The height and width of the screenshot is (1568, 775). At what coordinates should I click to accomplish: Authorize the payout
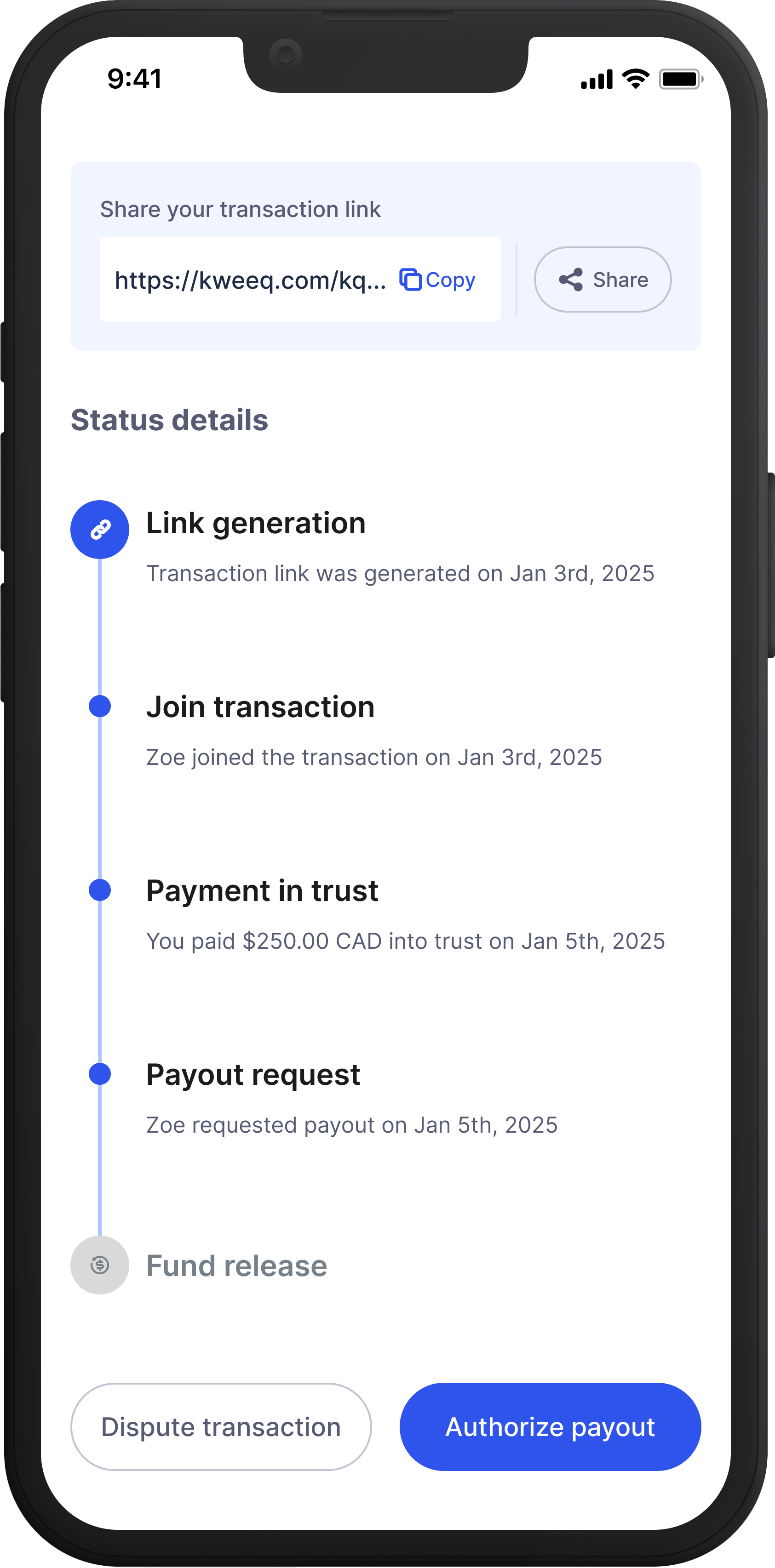549,1426
